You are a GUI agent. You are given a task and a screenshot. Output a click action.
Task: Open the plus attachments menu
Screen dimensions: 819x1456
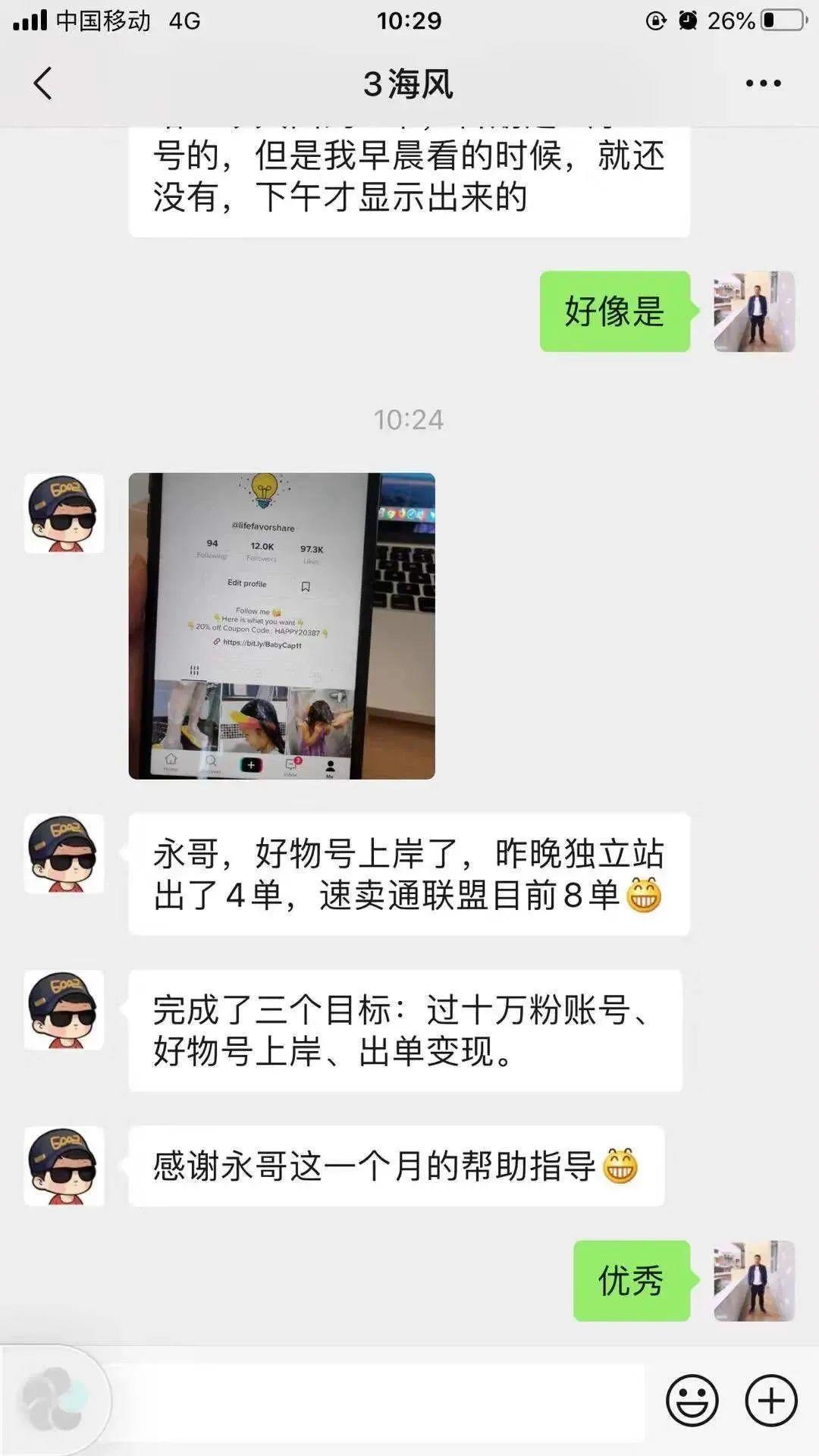[771, 1400]
